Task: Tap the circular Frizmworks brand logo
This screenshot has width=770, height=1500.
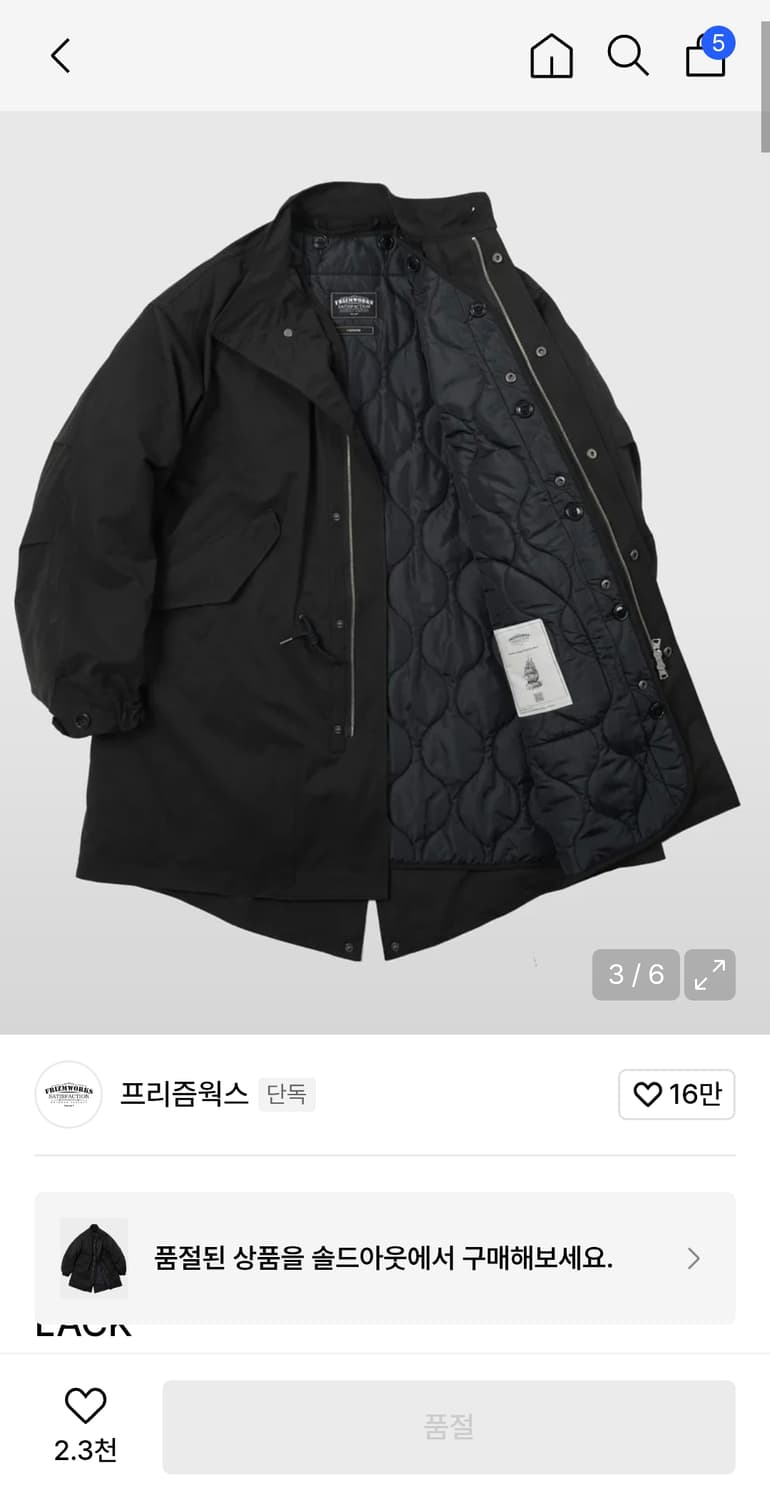Action: 67,1095
